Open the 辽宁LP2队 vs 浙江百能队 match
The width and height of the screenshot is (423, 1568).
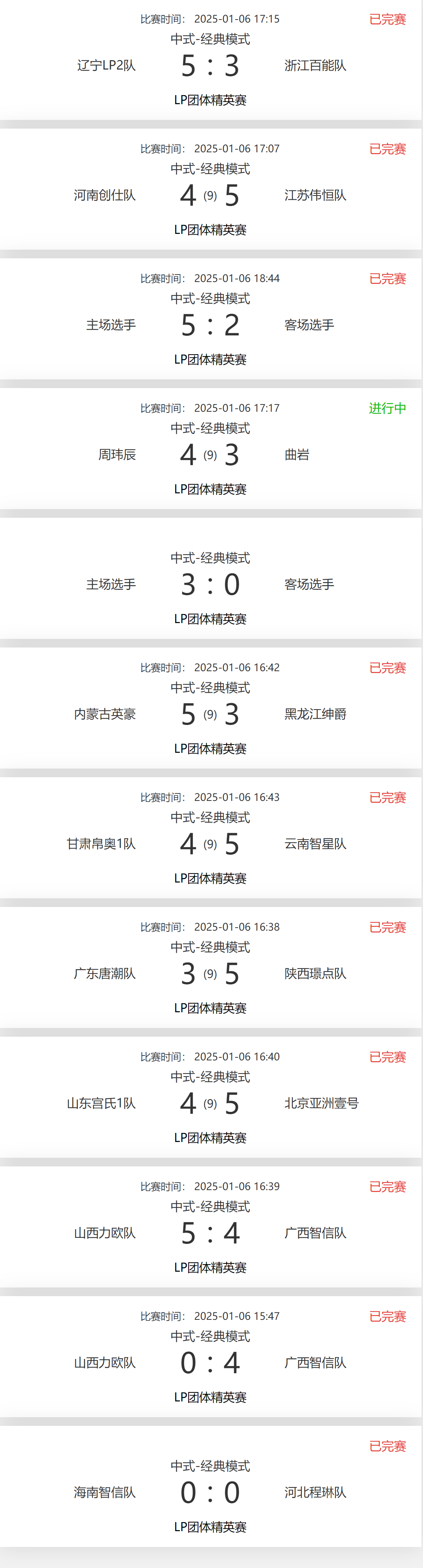[210, 65]
